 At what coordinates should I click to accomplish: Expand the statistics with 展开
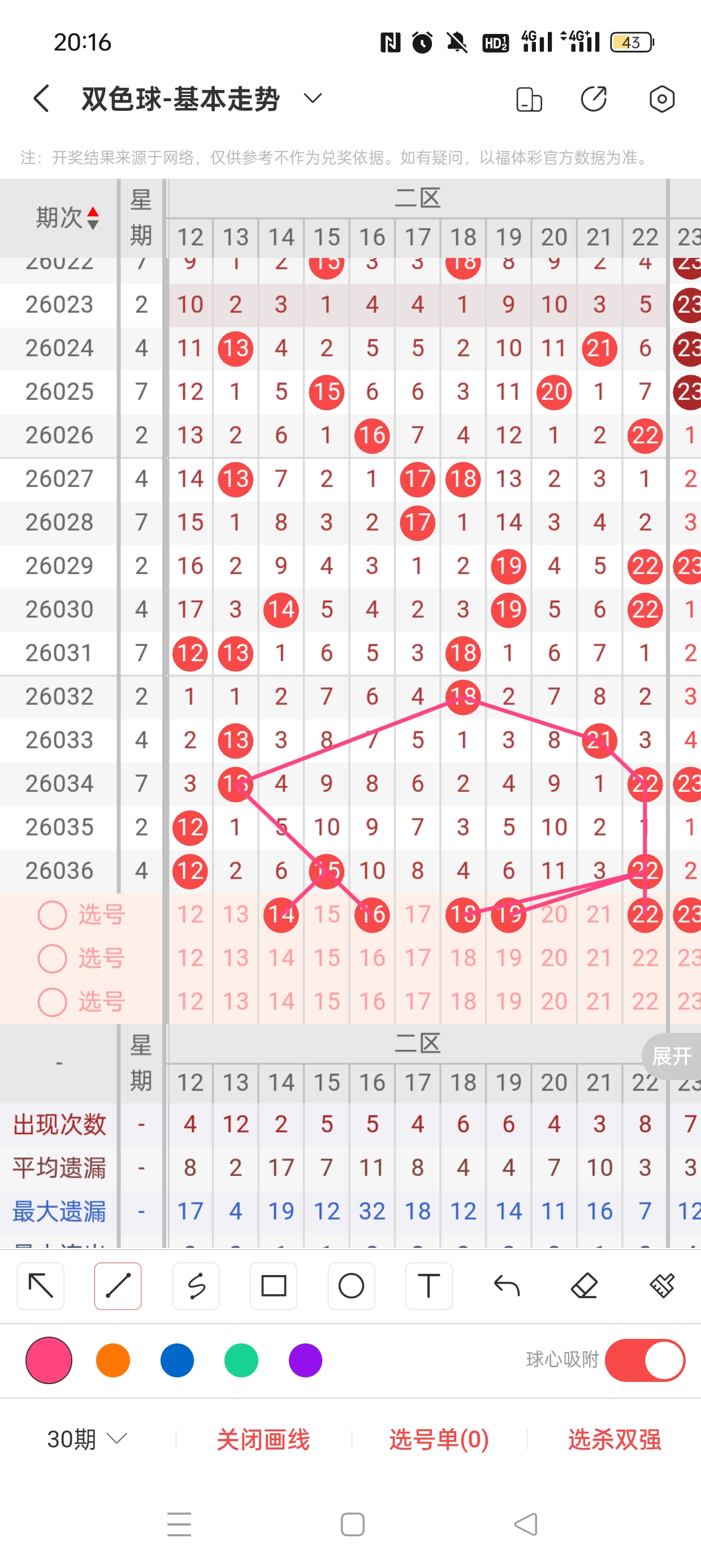pos(671,1056)
